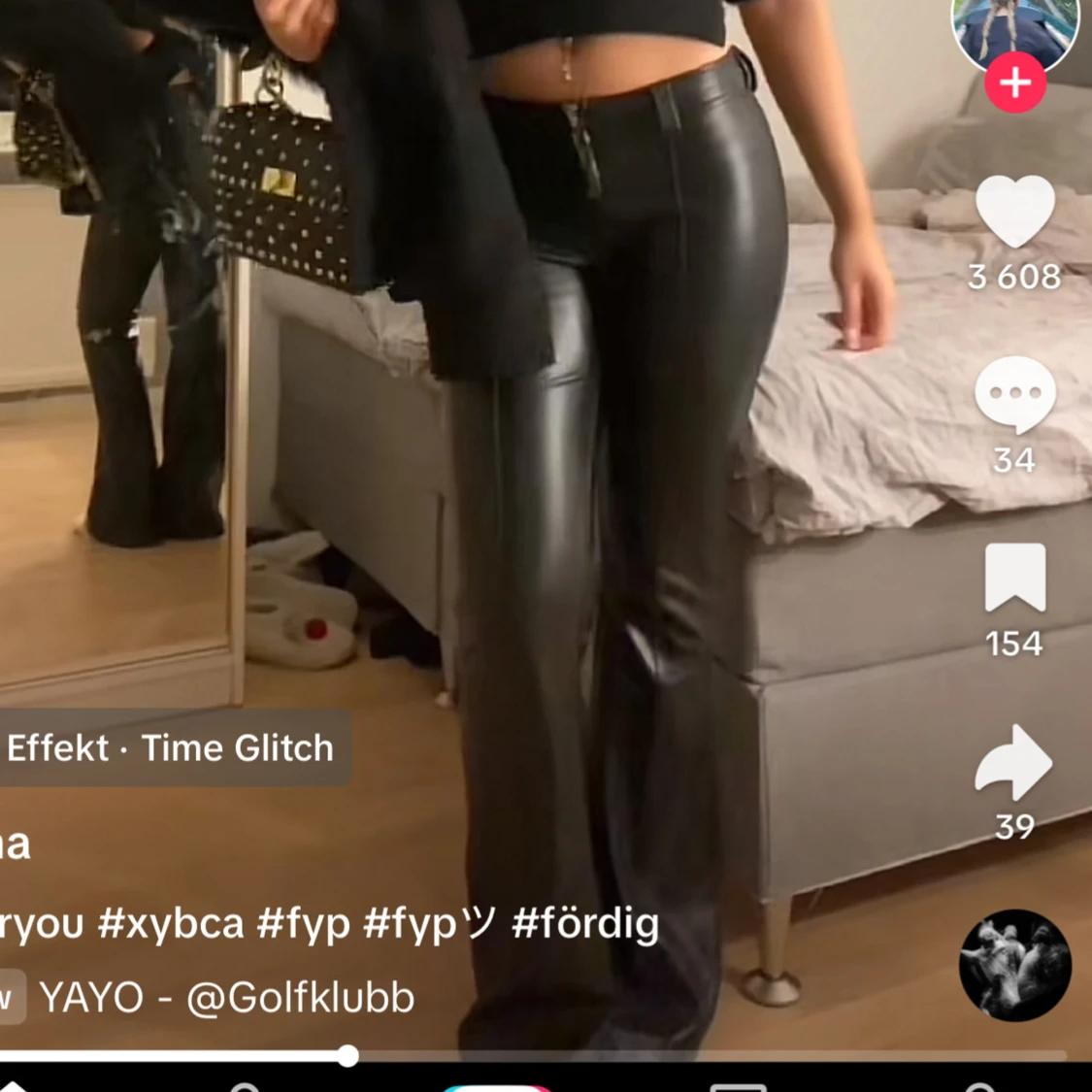Tap the video progress bar handle
Image resolution: width=1092 pixels, height=1092 pixels.
pos(347,1056)
